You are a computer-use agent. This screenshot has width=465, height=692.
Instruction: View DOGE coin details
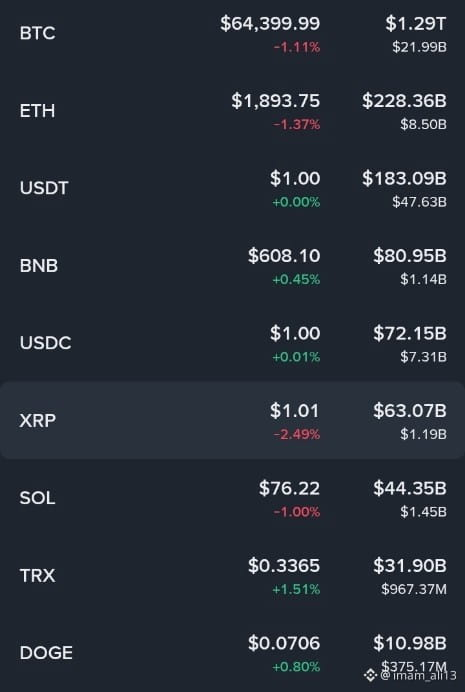232,653
